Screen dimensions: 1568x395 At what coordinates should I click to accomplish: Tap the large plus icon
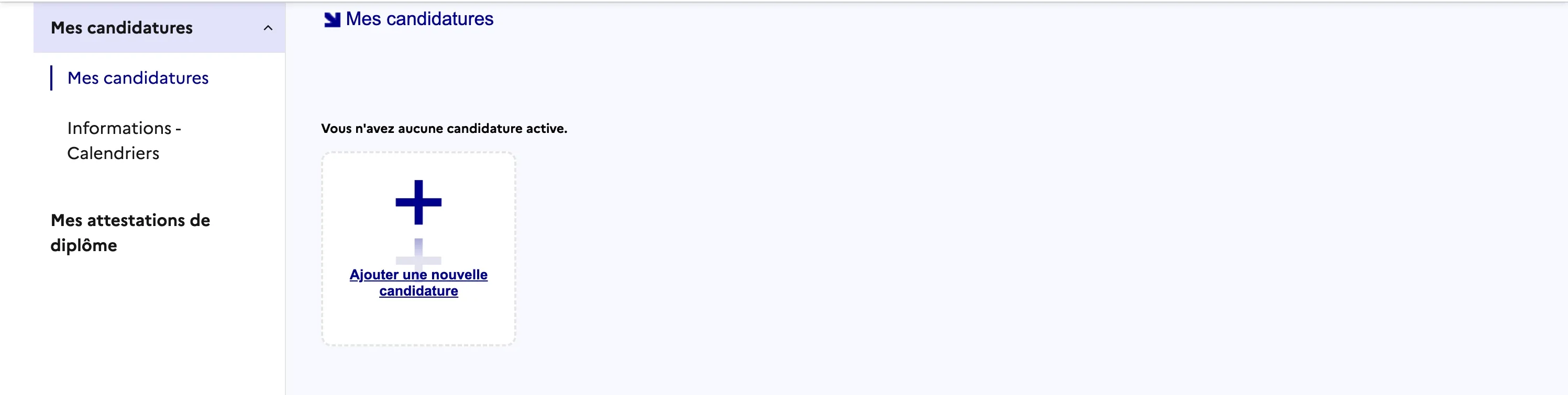coord(418,202)
